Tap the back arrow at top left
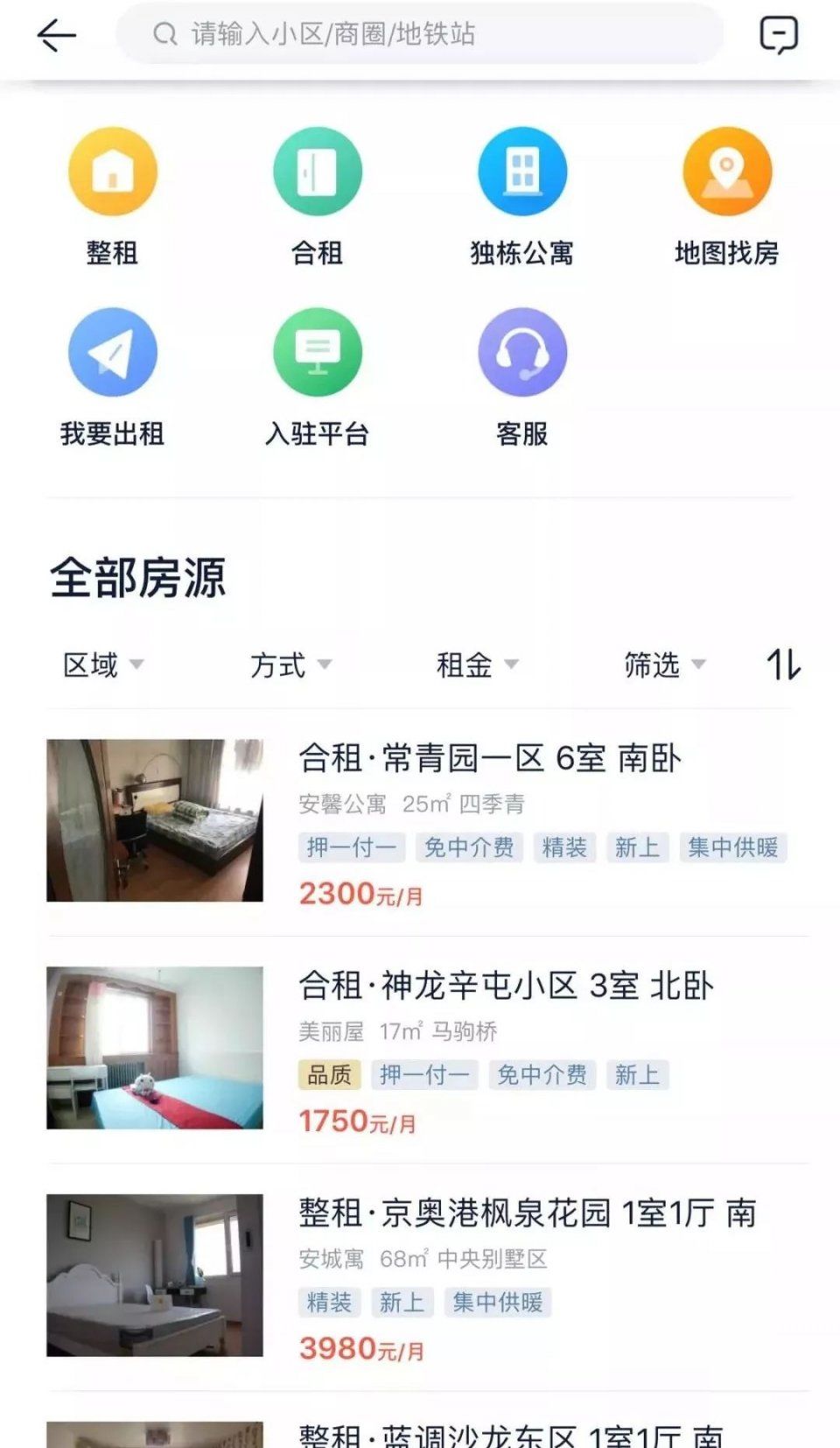The height and width of the screenshot is (1448, 840). click(54, 37)
